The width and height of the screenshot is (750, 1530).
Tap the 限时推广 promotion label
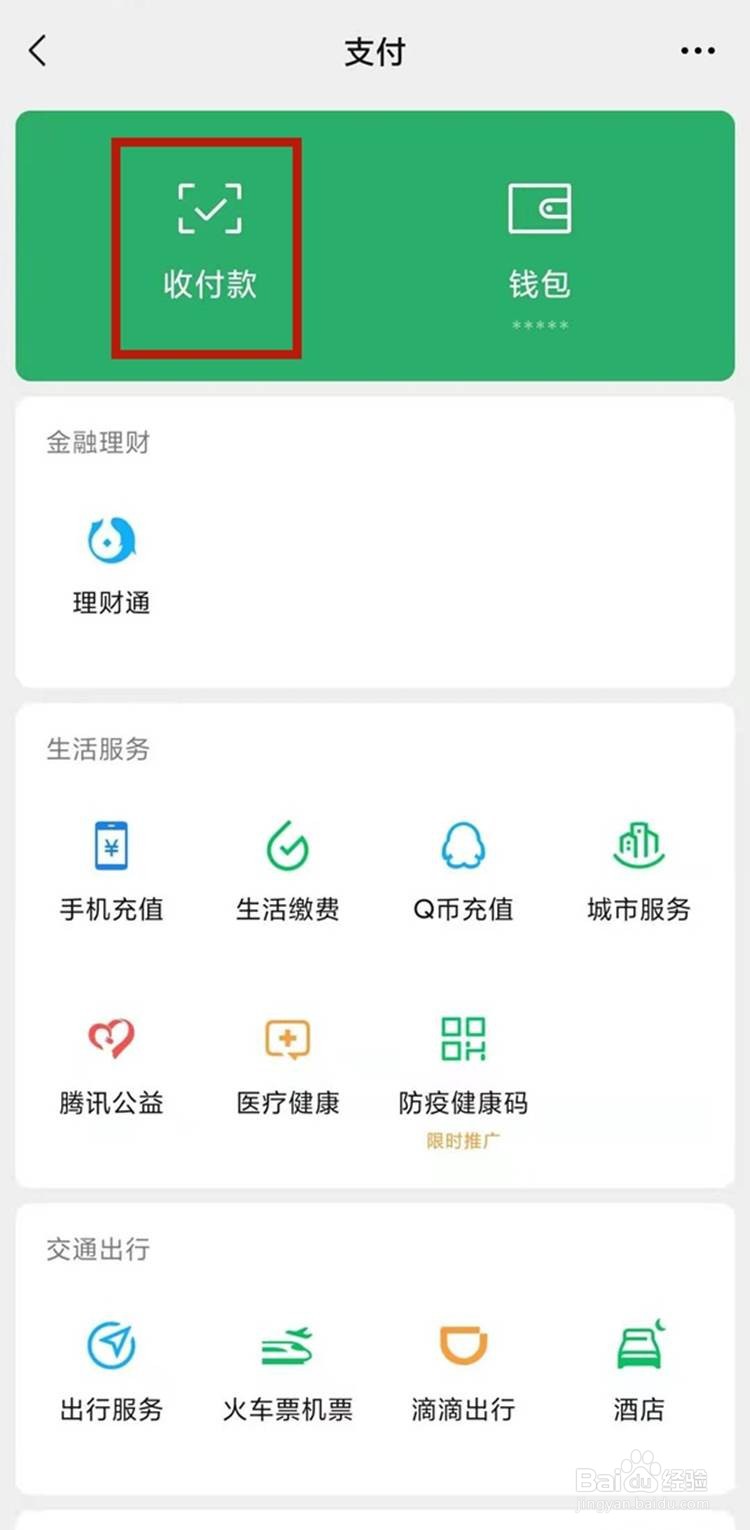(x=462, y=1140)
